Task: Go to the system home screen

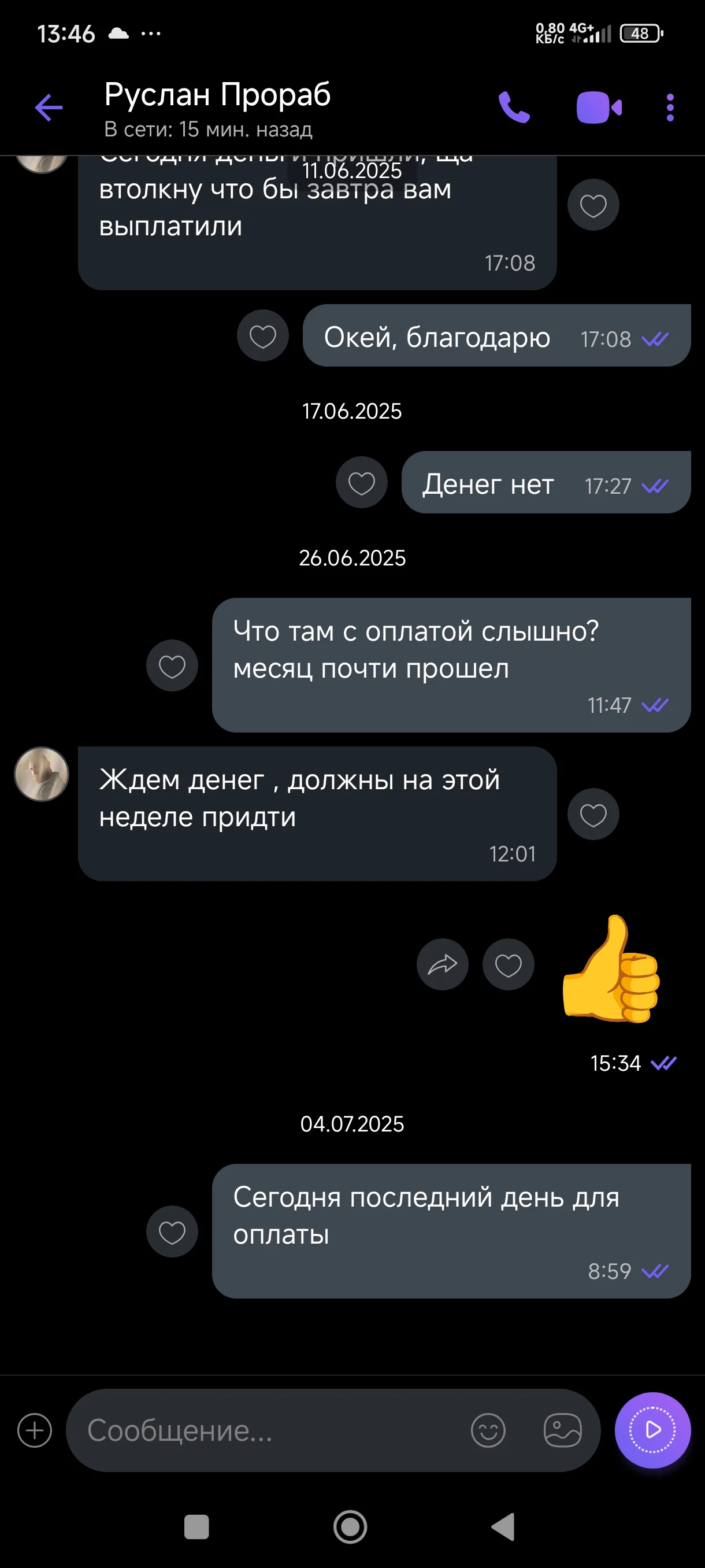Action: click(350, 1526)
